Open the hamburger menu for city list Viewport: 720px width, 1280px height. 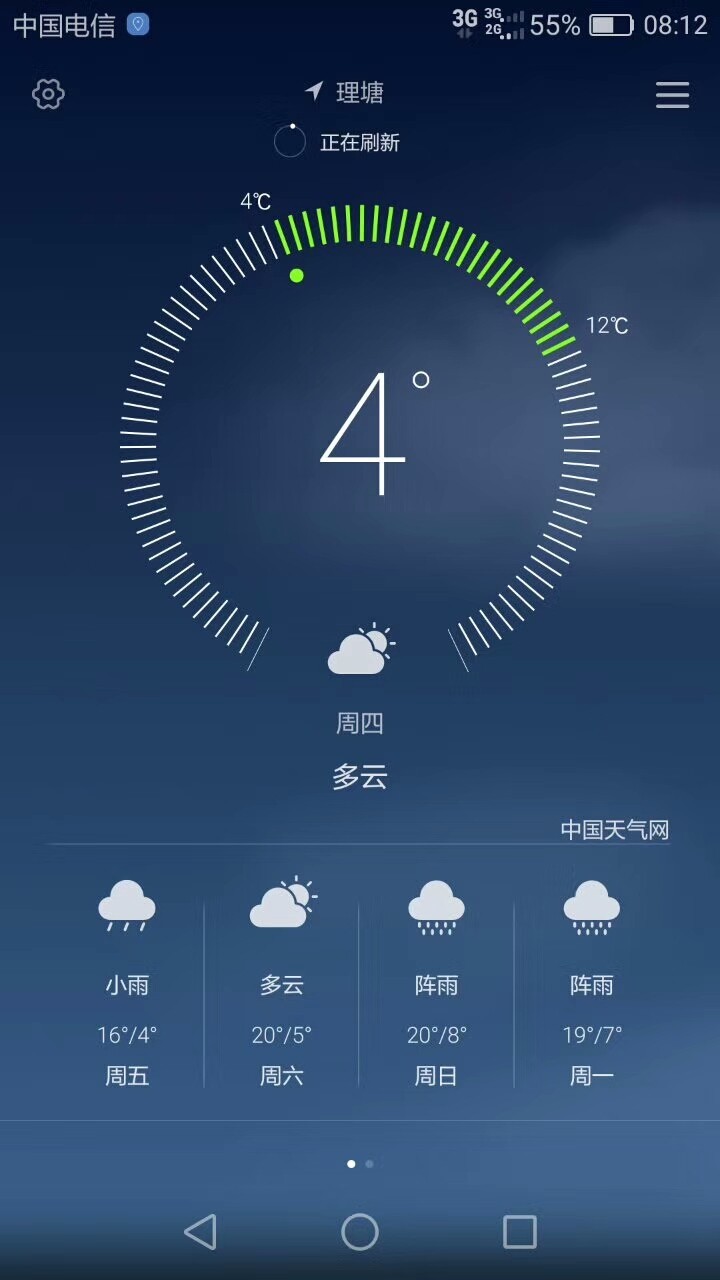click(672, 95)
